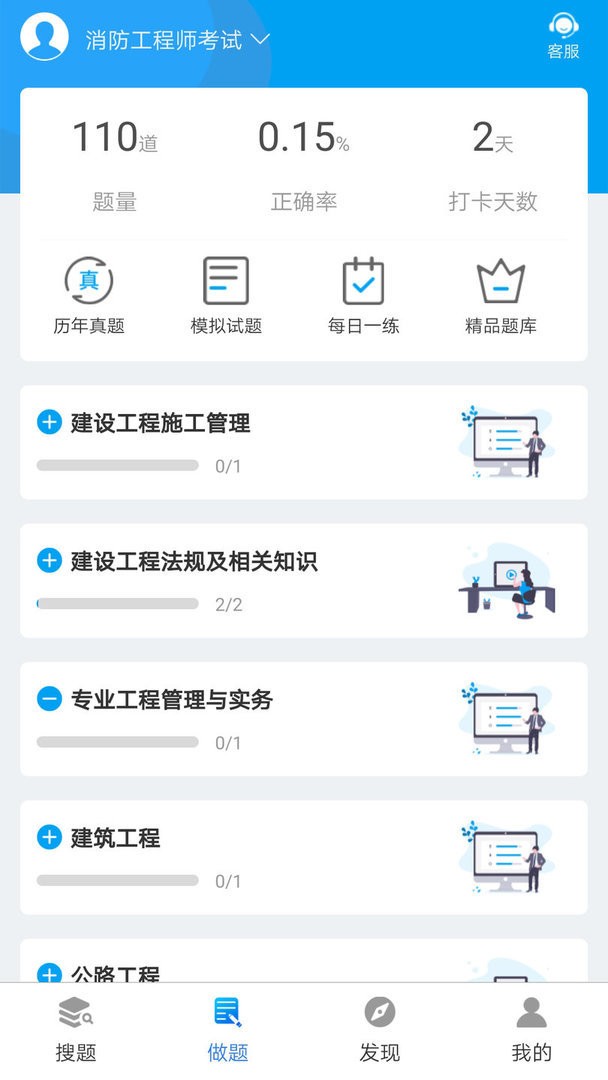Open 精品题库 premium question bank
The width and height of the screenshot is (608, 1080).
click(x=501, y=295)
